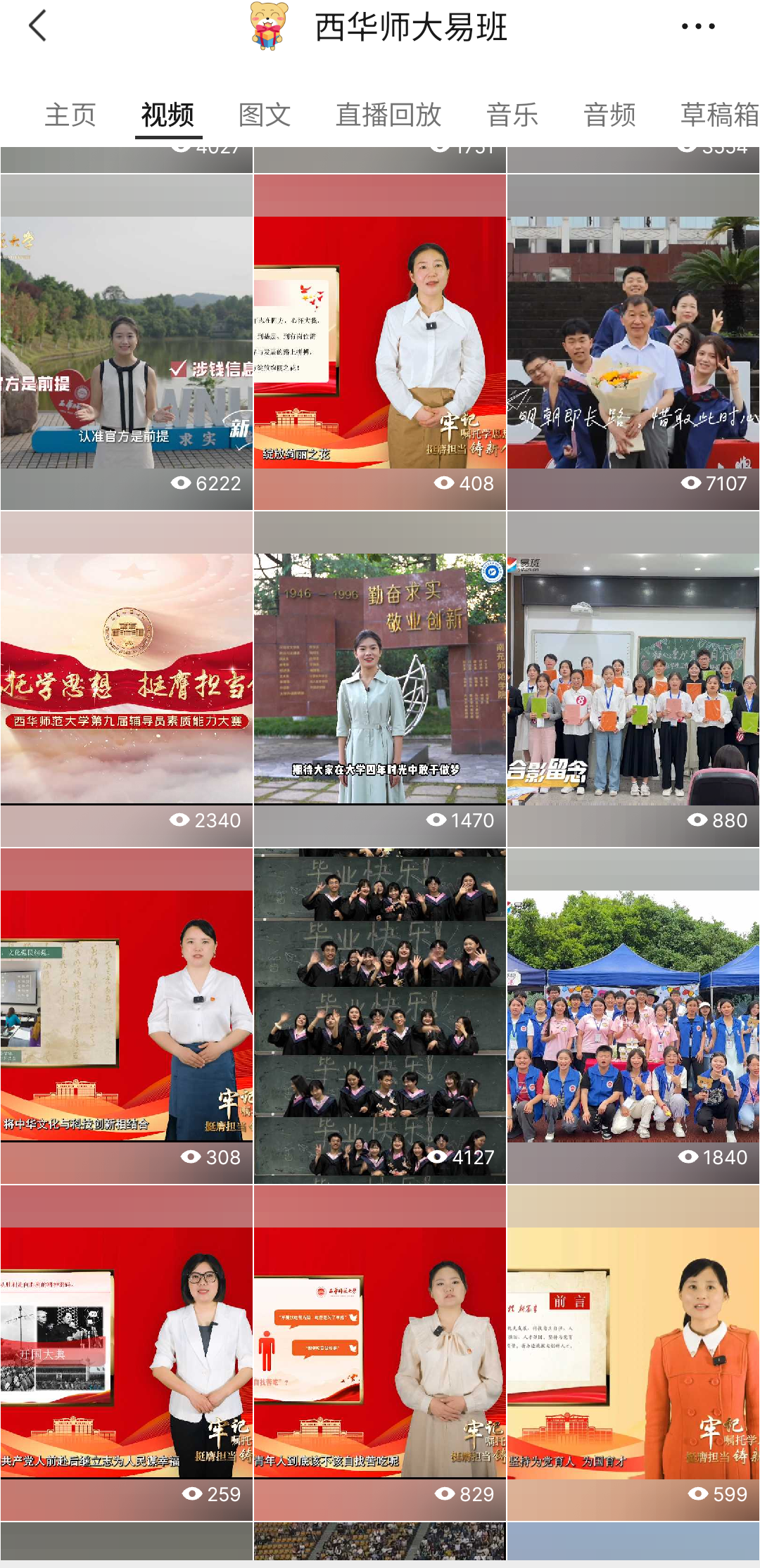
Task: Play the 毕业快乐 video with 4127 views
Action: (380, 1016)
